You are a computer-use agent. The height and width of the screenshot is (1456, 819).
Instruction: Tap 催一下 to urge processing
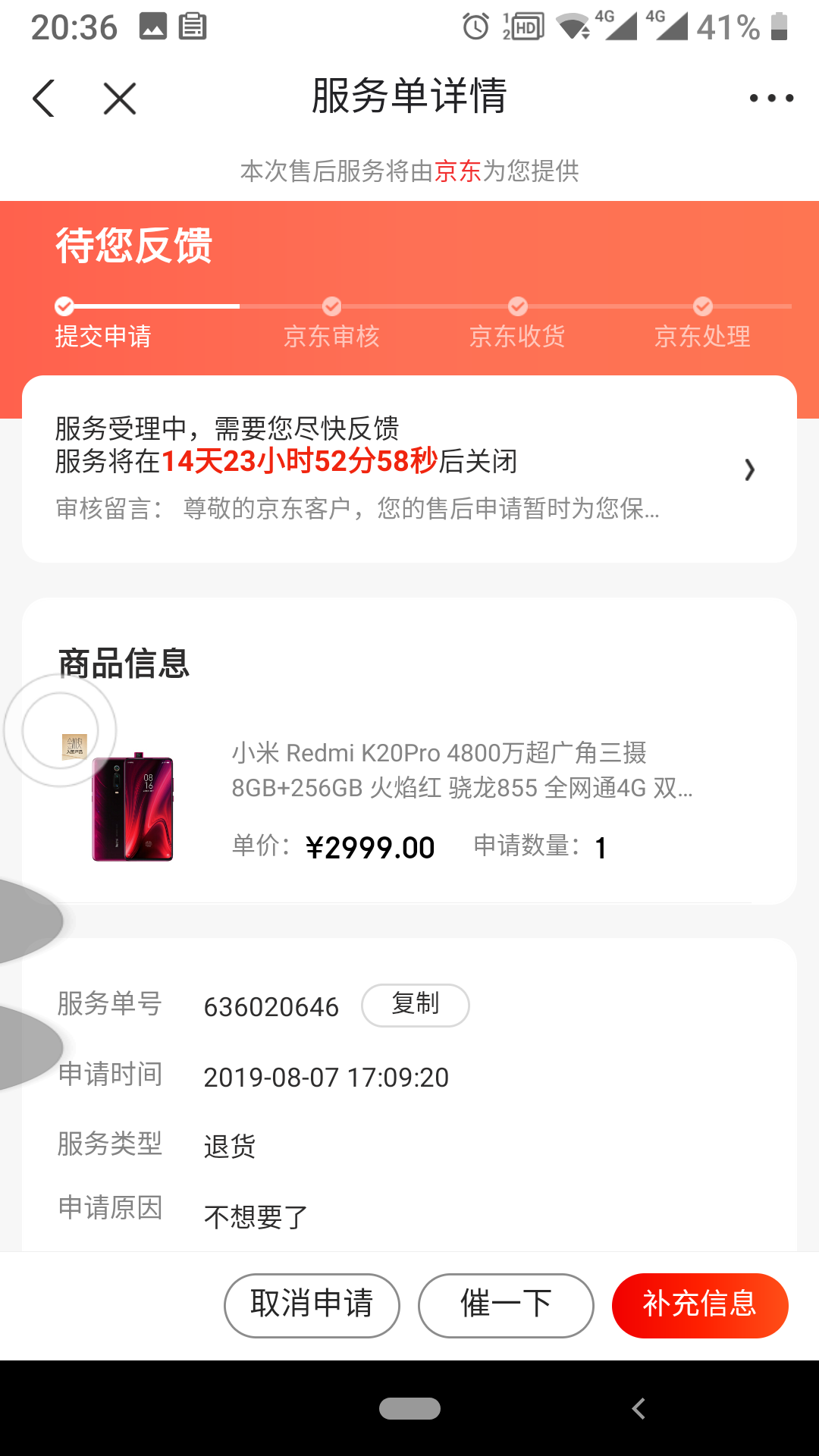(506, 1305)
